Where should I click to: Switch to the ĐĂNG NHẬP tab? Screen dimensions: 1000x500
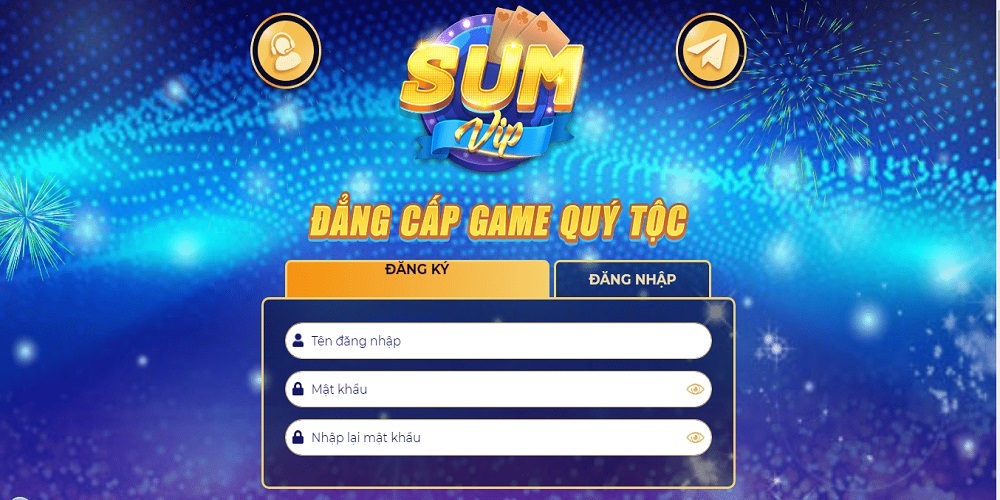pyautogui.click(x=632, y=279)
